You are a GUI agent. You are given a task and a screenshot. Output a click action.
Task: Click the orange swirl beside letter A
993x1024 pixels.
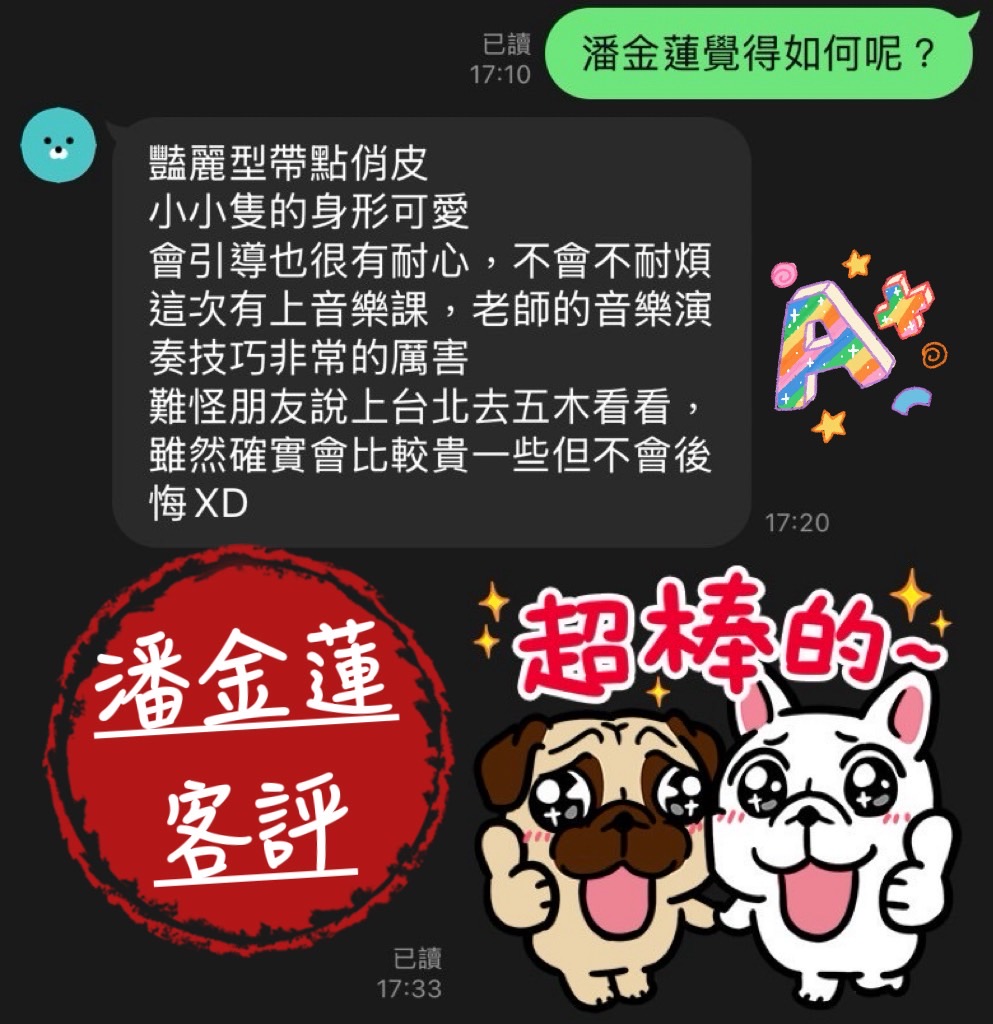(933, 355)
